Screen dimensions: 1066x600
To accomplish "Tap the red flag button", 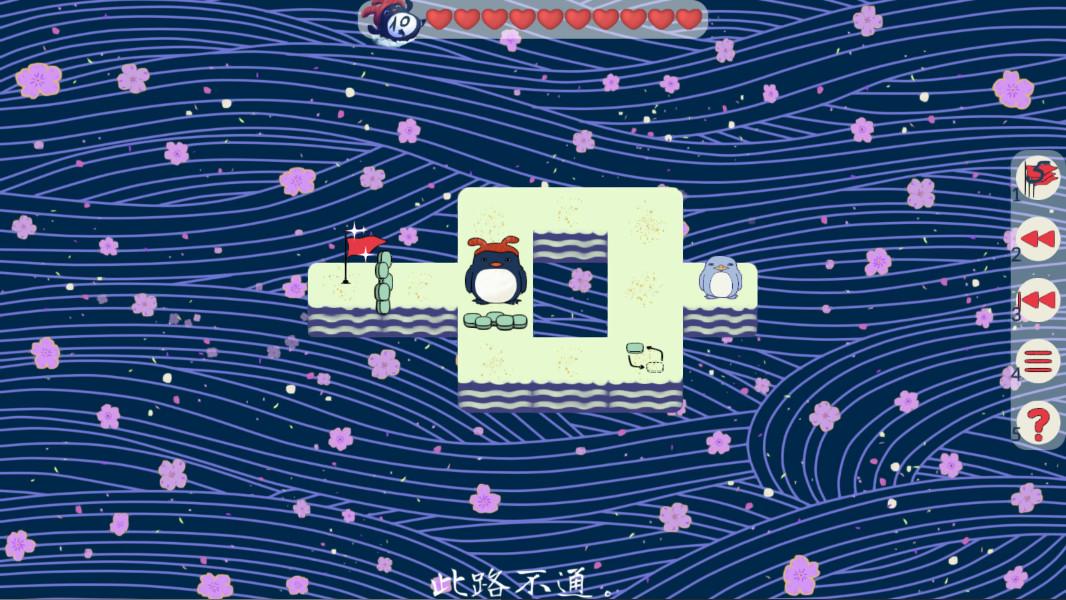I will point(1038,177).
